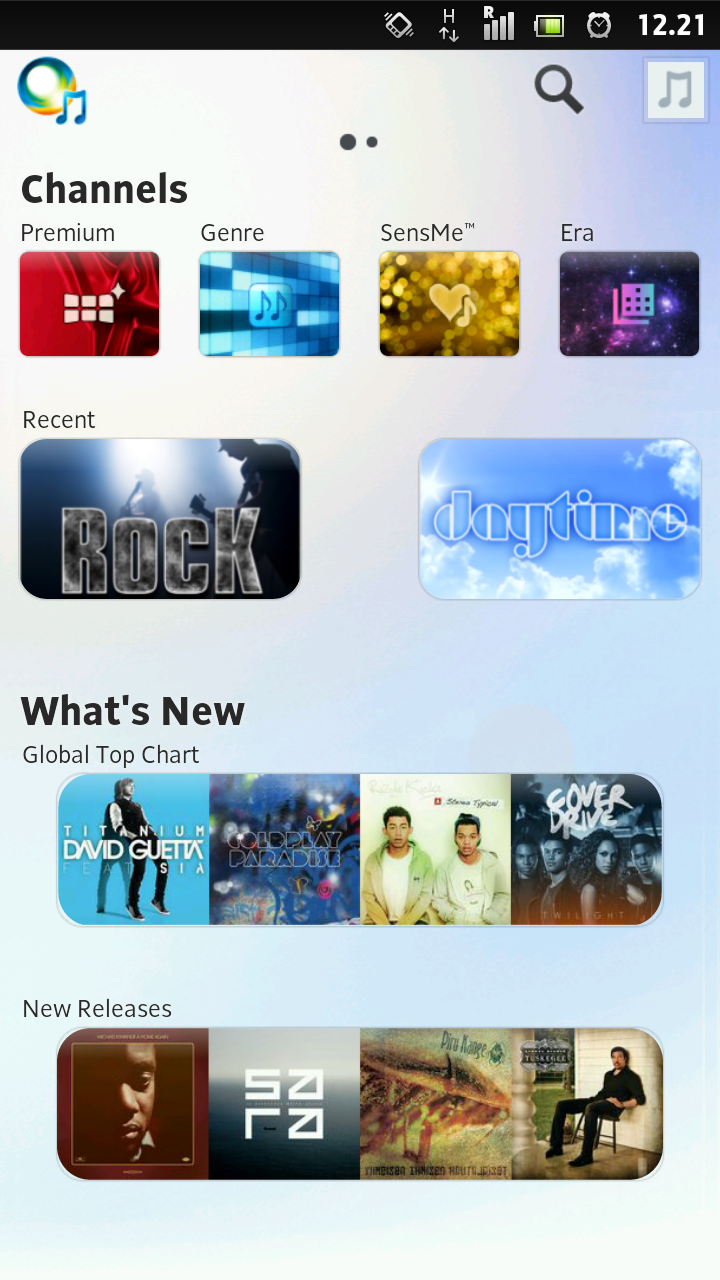This screenshot has height=1280, width=720.
Task: Open the recent Daytime channel
Action: click(560, 519)
